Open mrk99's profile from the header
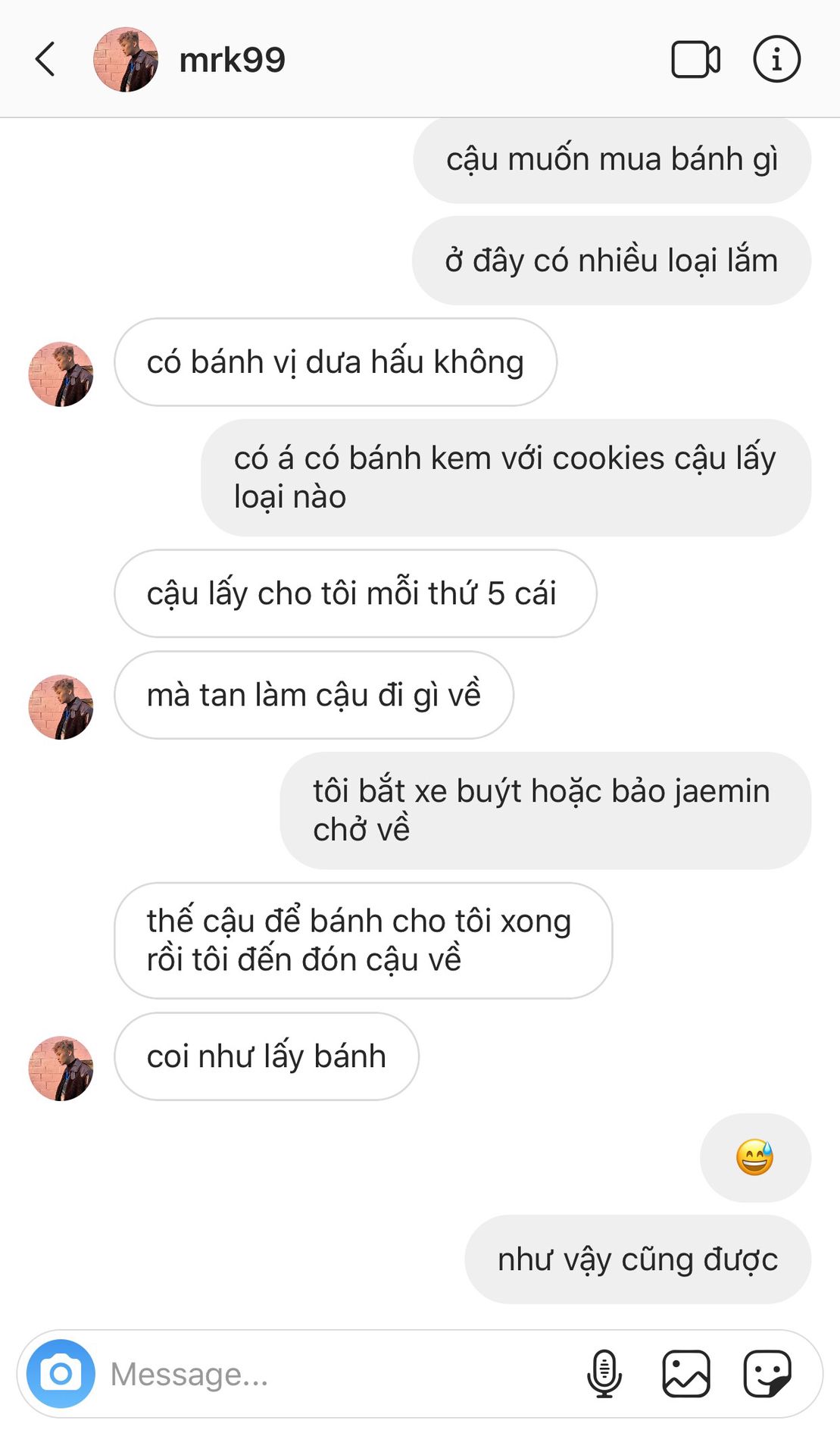This screenshot has height=1455, width=840. 230,60
